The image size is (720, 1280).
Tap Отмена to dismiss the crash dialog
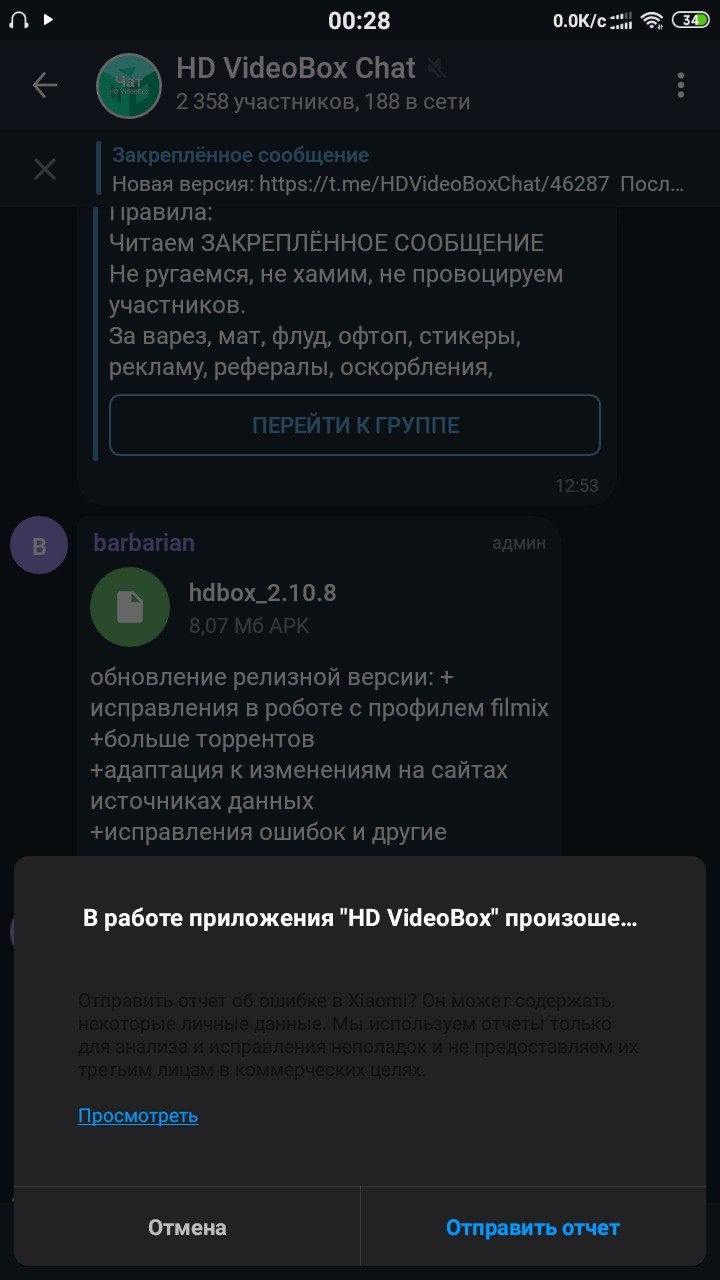click(187, 1227)
